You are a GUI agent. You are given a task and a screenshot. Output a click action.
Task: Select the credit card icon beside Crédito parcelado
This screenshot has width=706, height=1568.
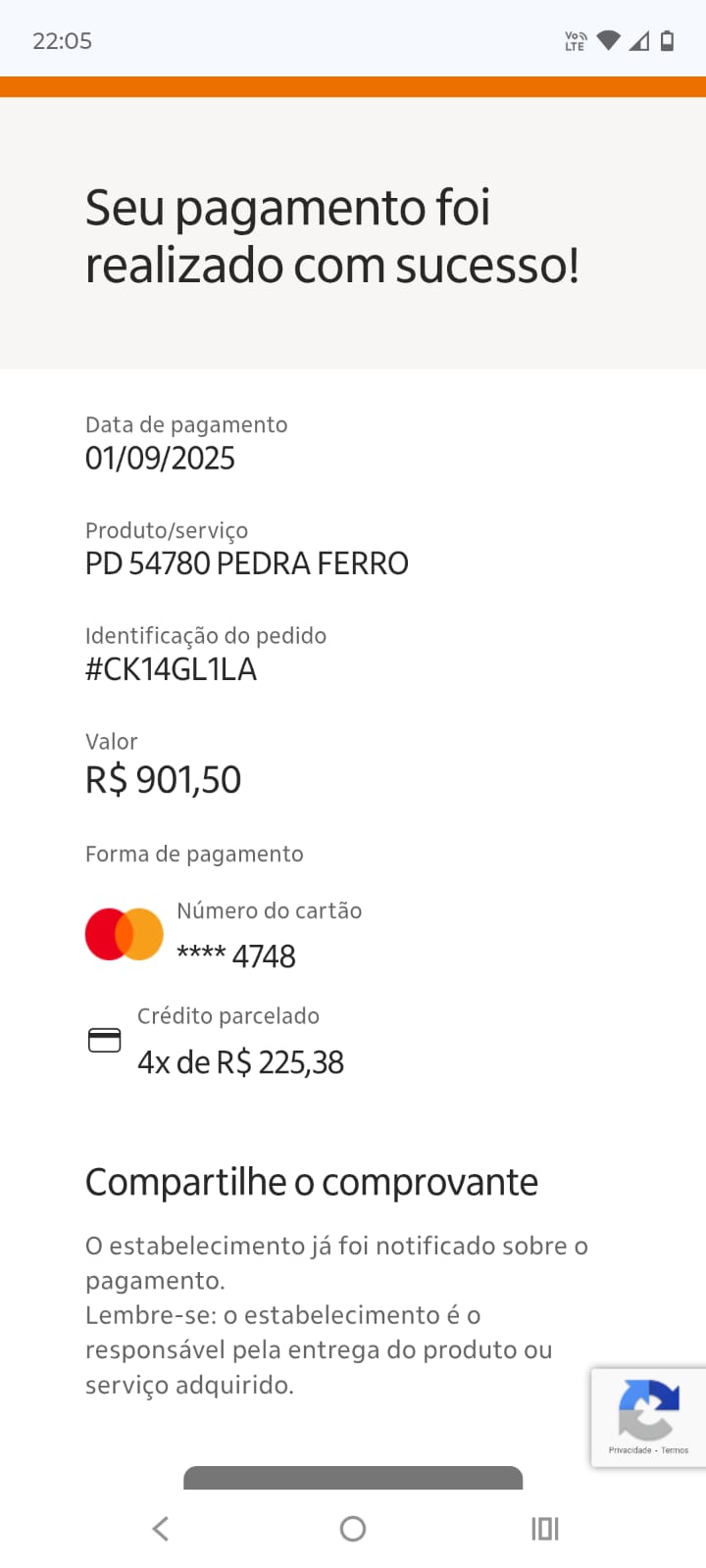(x=103, y=1039)
